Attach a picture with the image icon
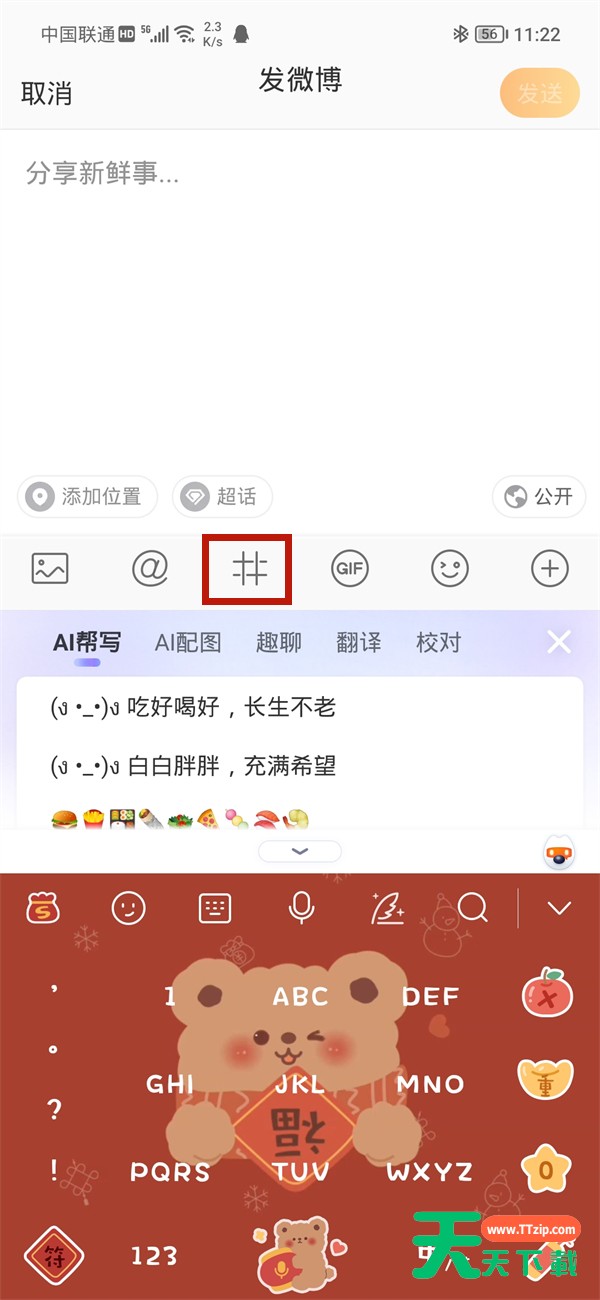600x1300 pixels. pos(50,569)
